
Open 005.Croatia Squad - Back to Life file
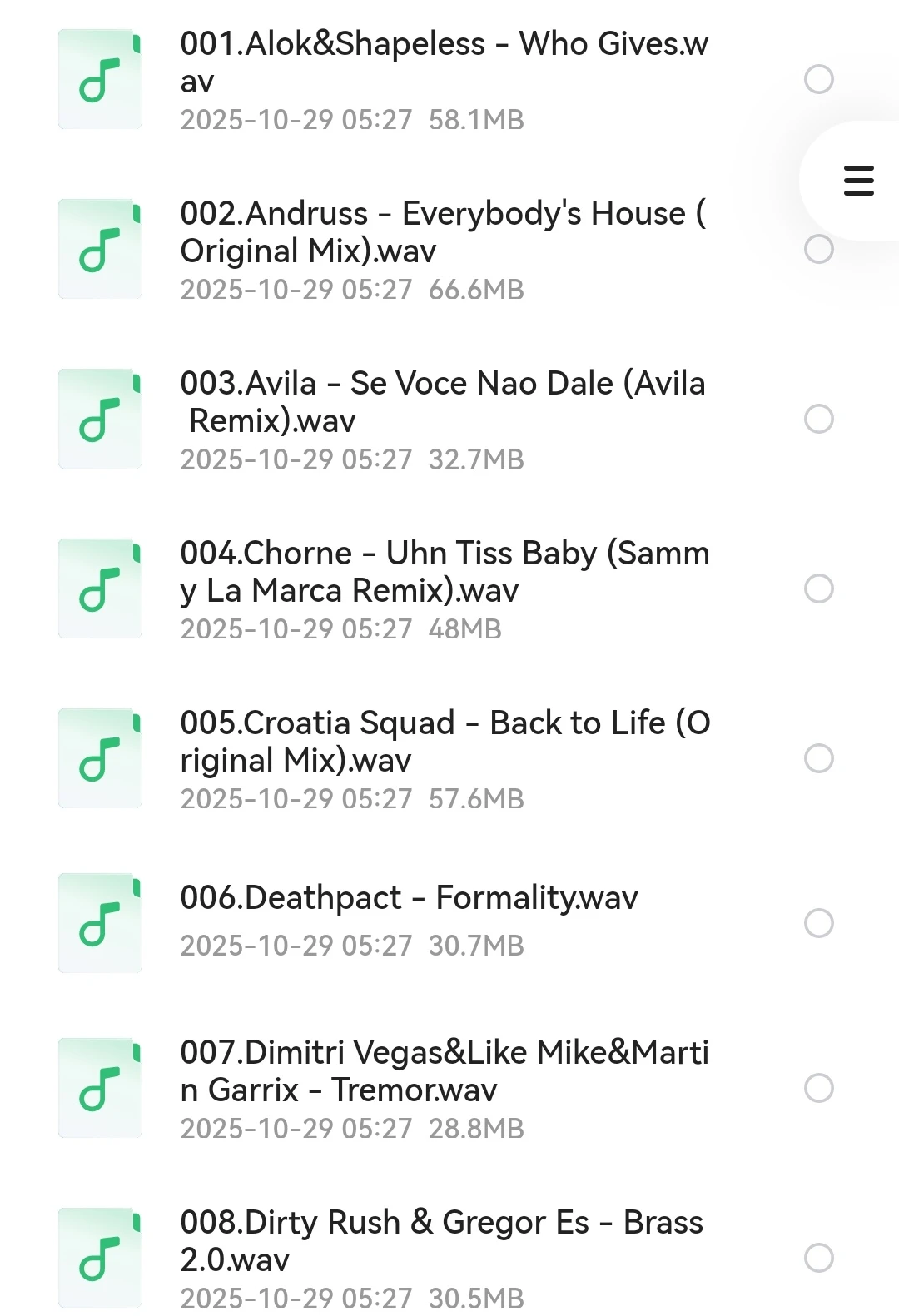tap(444, 742)
